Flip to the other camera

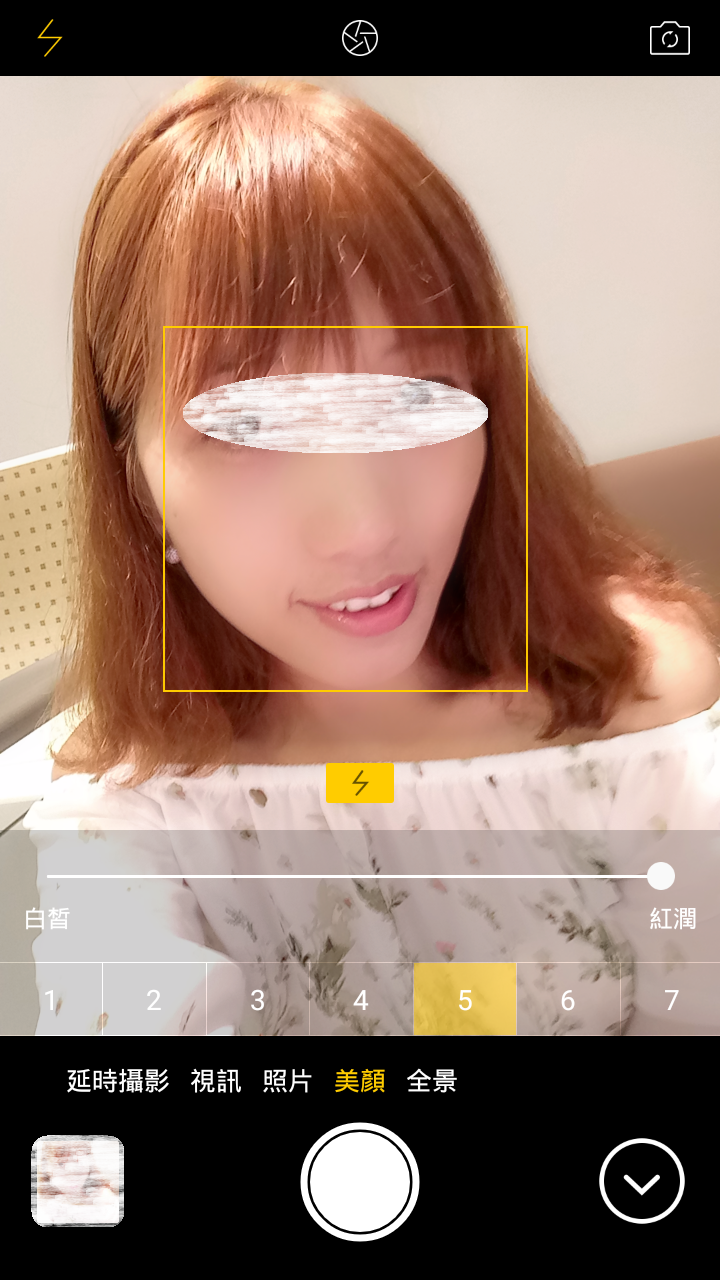point(669,38)
